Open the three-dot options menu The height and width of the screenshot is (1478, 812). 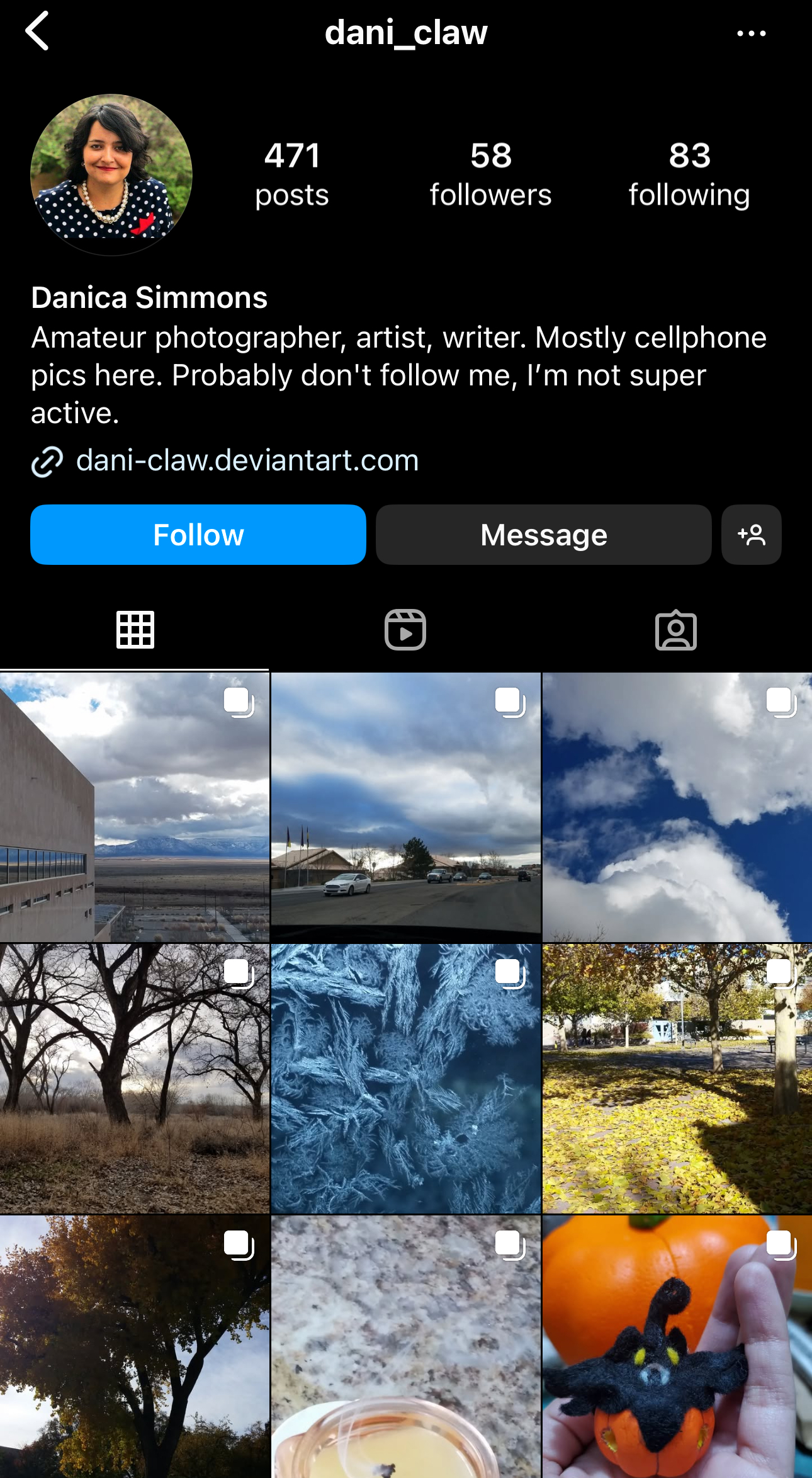[751, 33]
